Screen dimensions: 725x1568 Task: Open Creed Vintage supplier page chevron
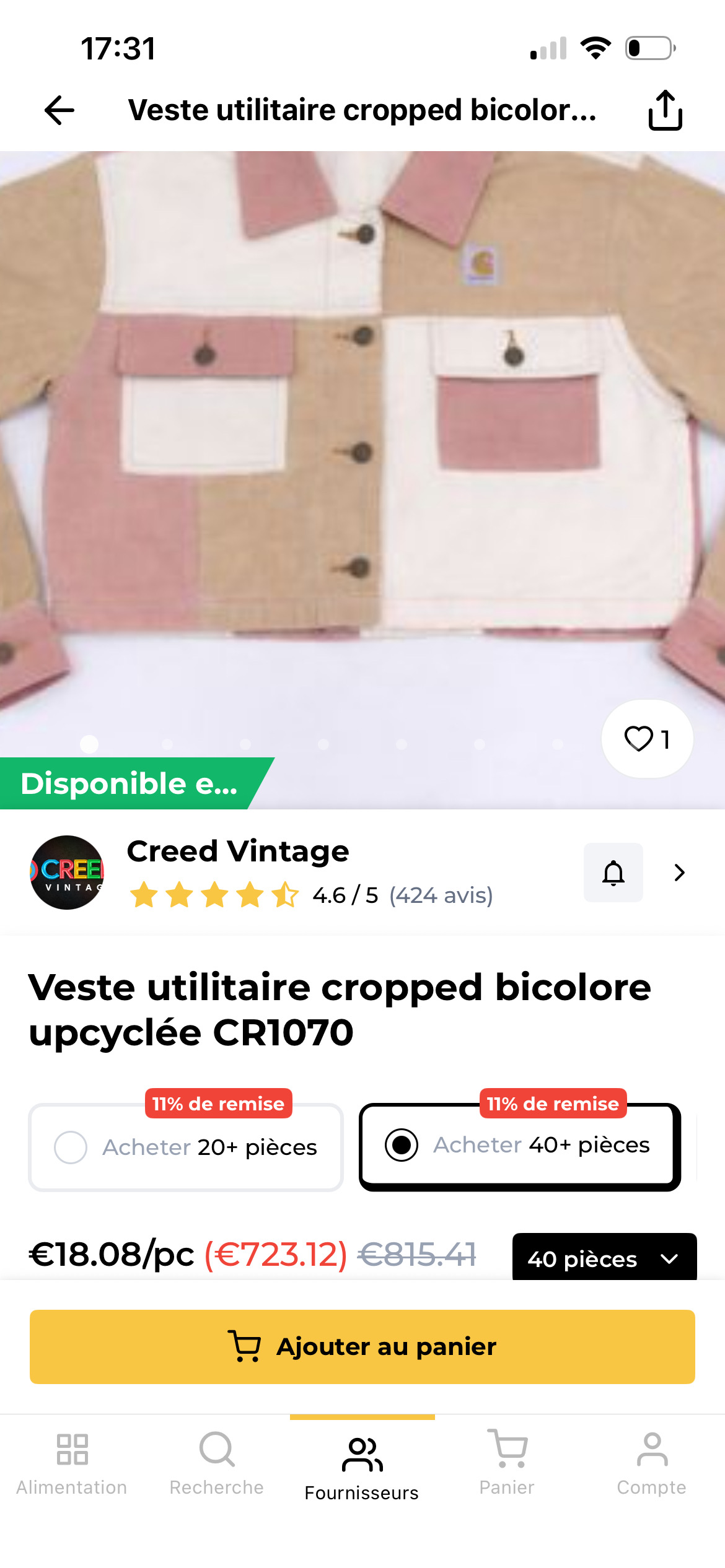[679, 873]
